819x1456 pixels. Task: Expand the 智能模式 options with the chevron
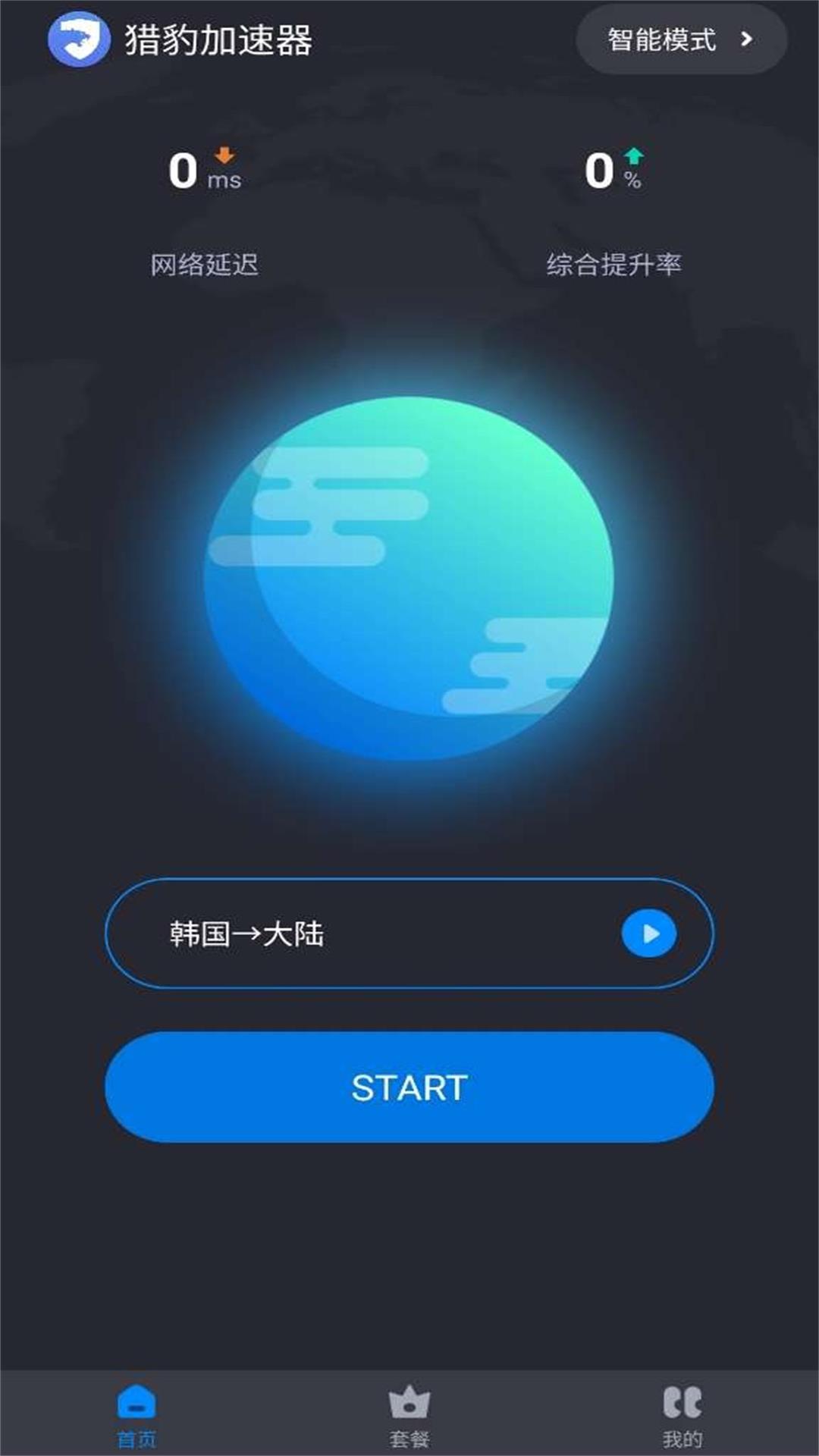click(746, 39)
